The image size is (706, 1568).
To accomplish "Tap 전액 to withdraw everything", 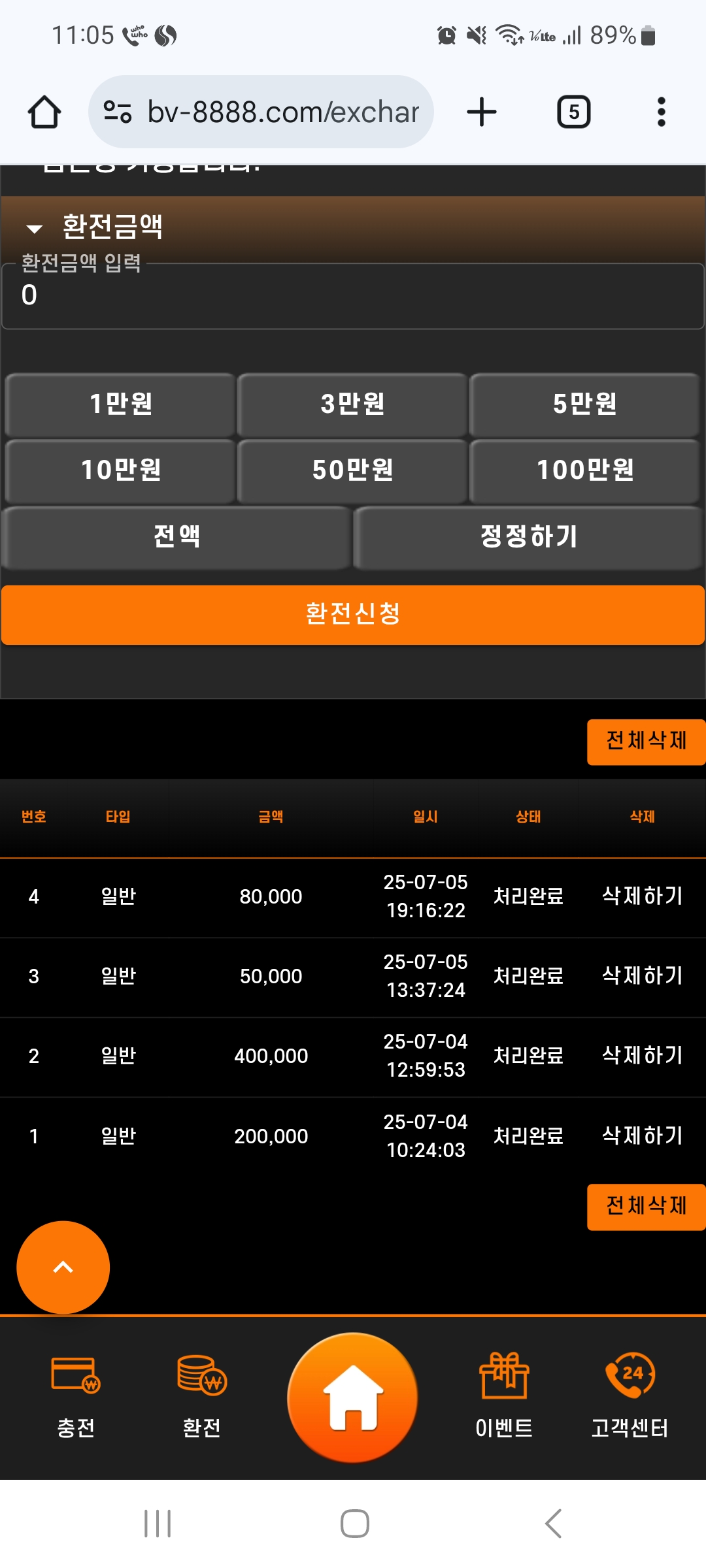I will pyautogui.click(x=176, y=537).
